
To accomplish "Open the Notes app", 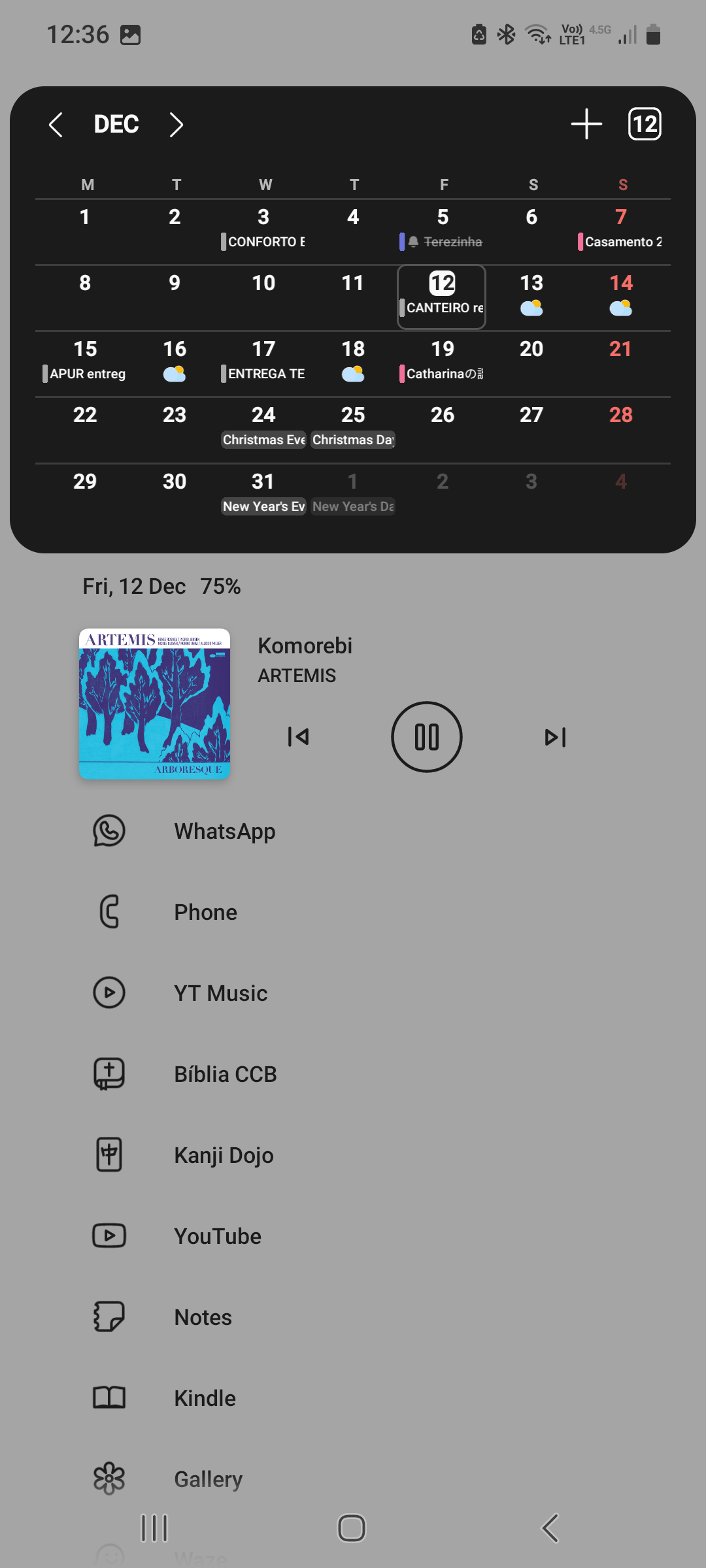I will [203, 1317].
